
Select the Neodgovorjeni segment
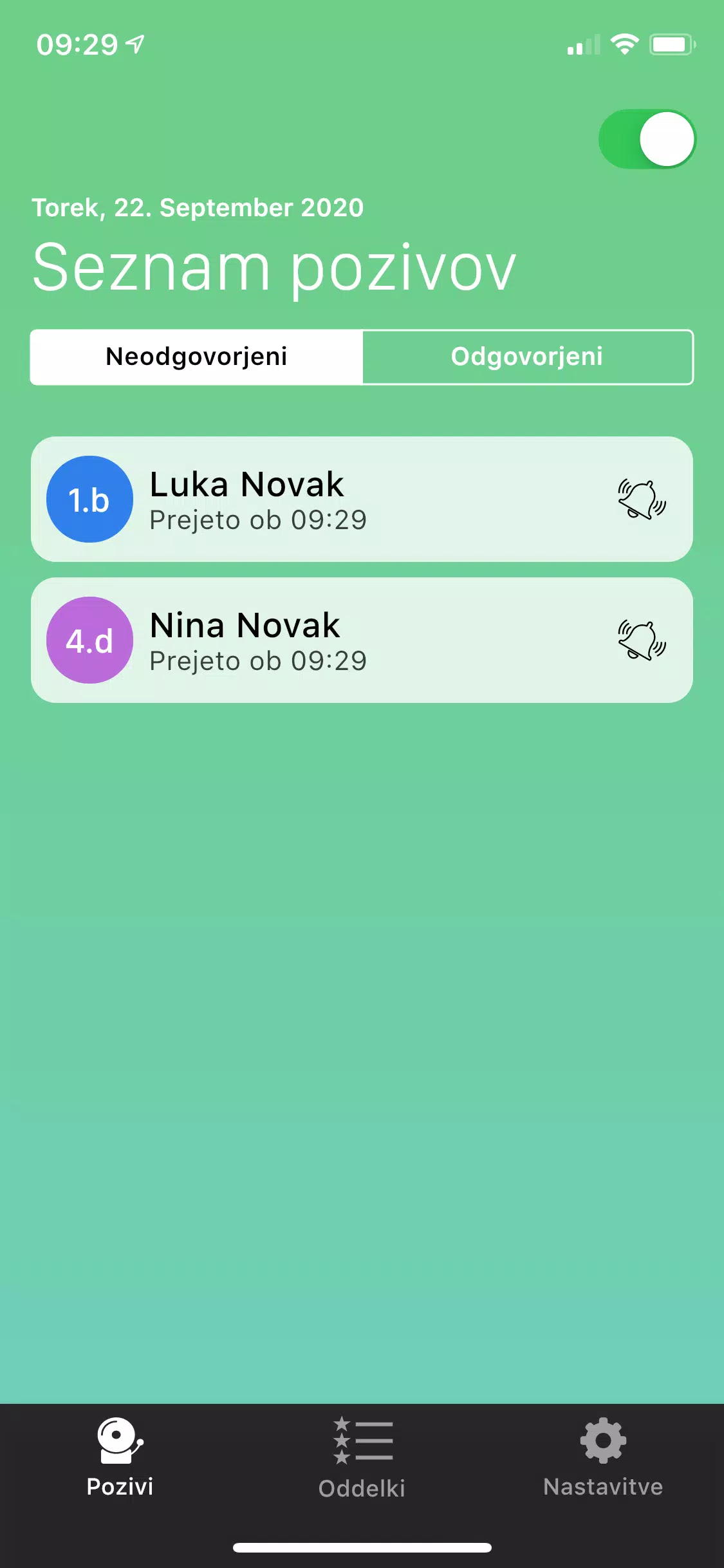coord(197,357)
